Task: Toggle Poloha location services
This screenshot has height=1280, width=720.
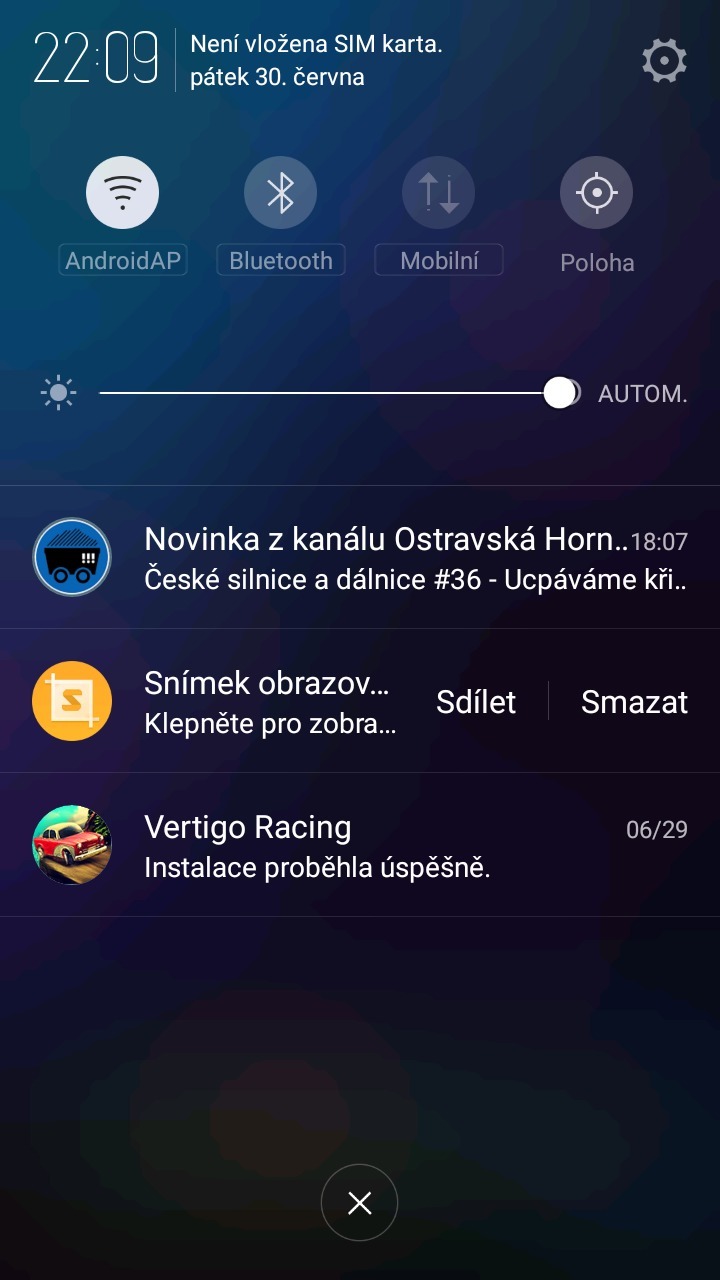Action: click(x=596, y=263)
